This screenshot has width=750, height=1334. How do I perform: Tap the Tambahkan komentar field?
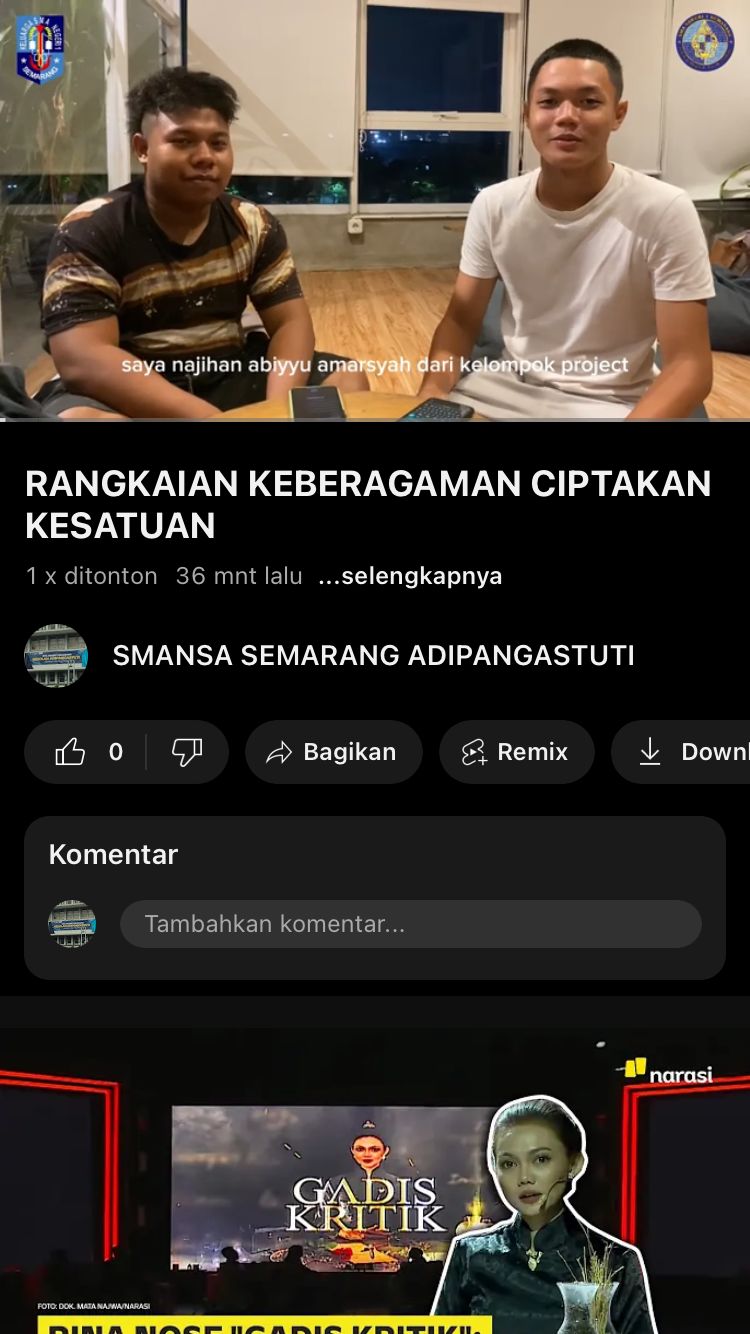[x=411, y=924]
